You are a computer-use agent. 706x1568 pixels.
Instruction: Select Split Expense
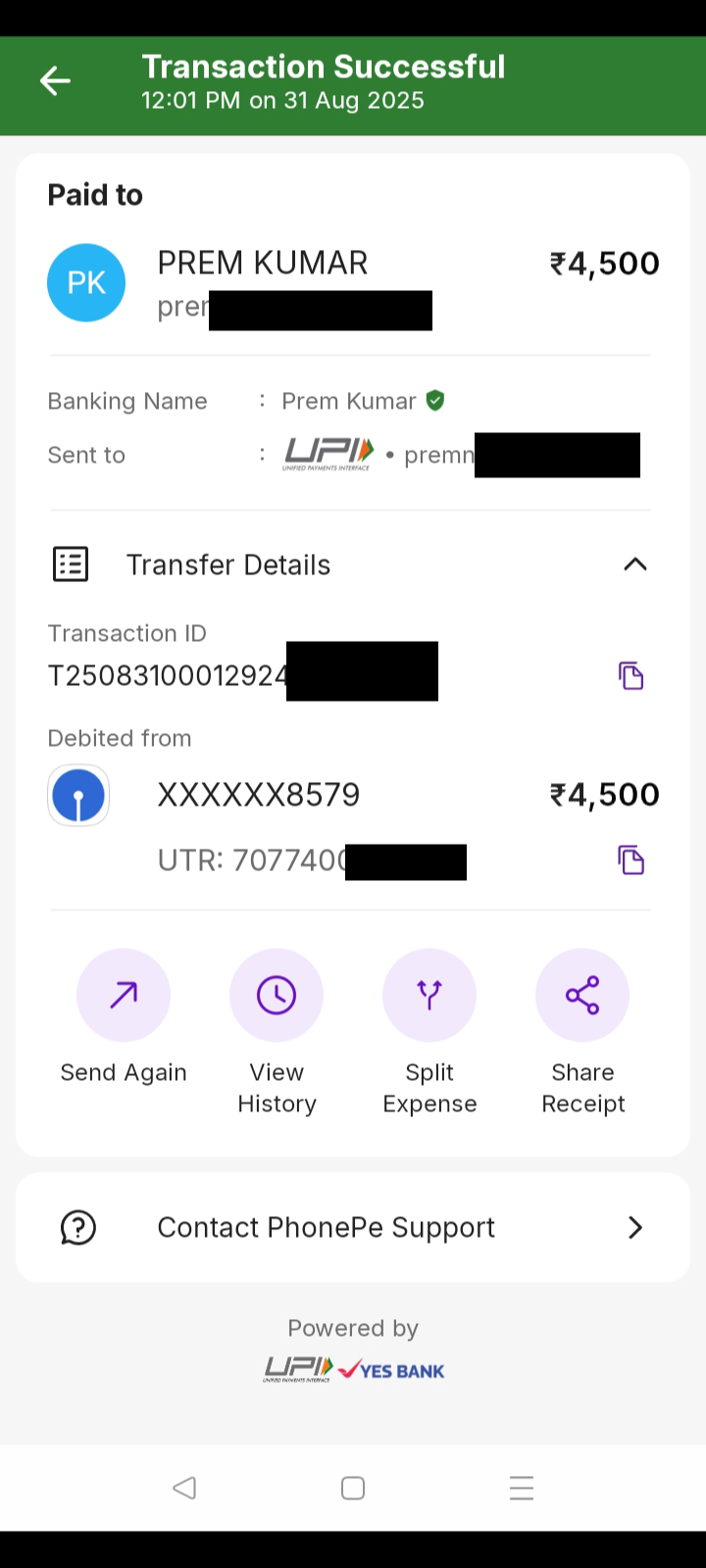(429, 996)
